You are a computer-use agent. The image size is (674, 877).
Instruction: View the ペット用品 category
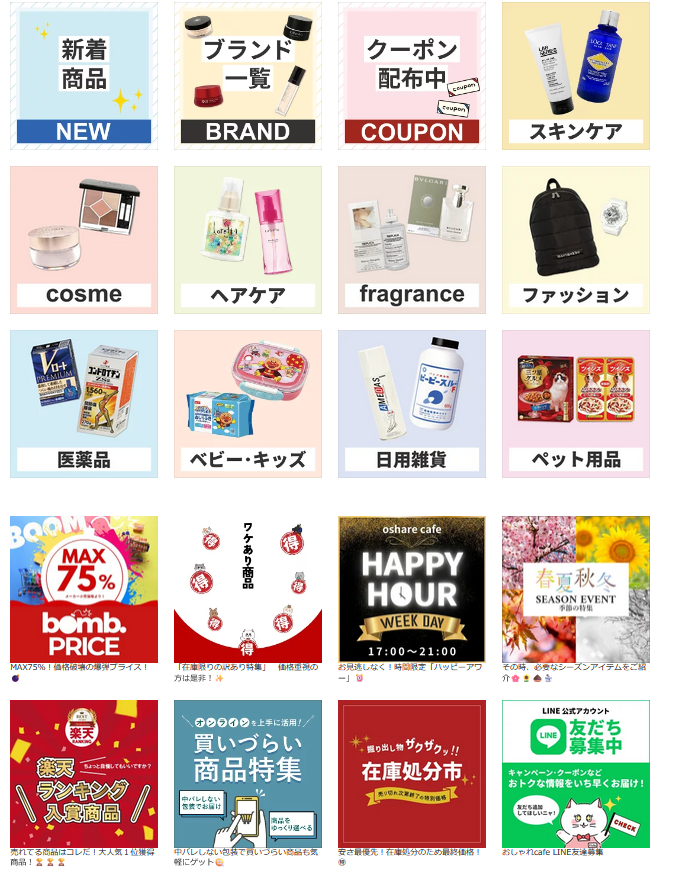[x=576, y=404]
